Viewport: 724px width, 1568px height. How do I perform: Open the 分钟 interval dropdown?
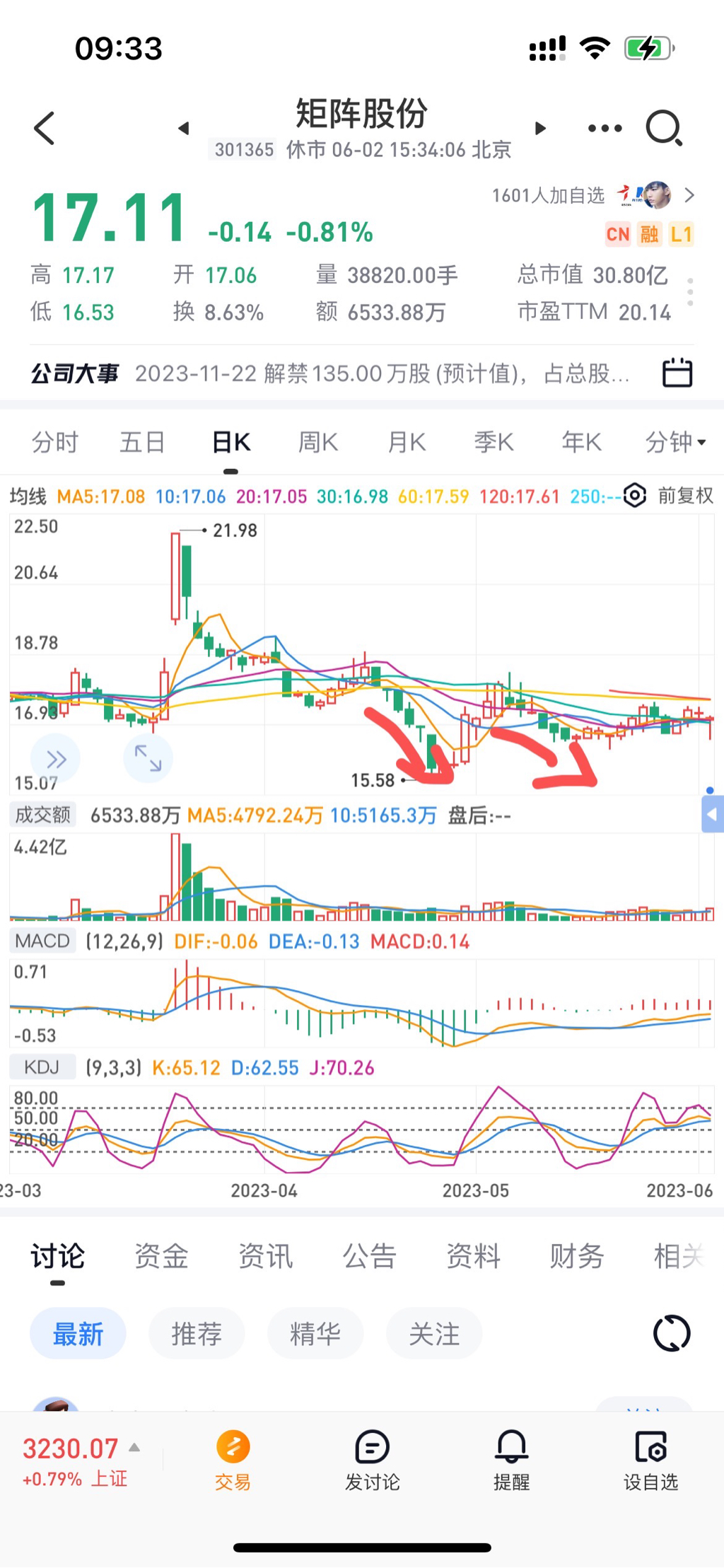click(x=675, y=443)
